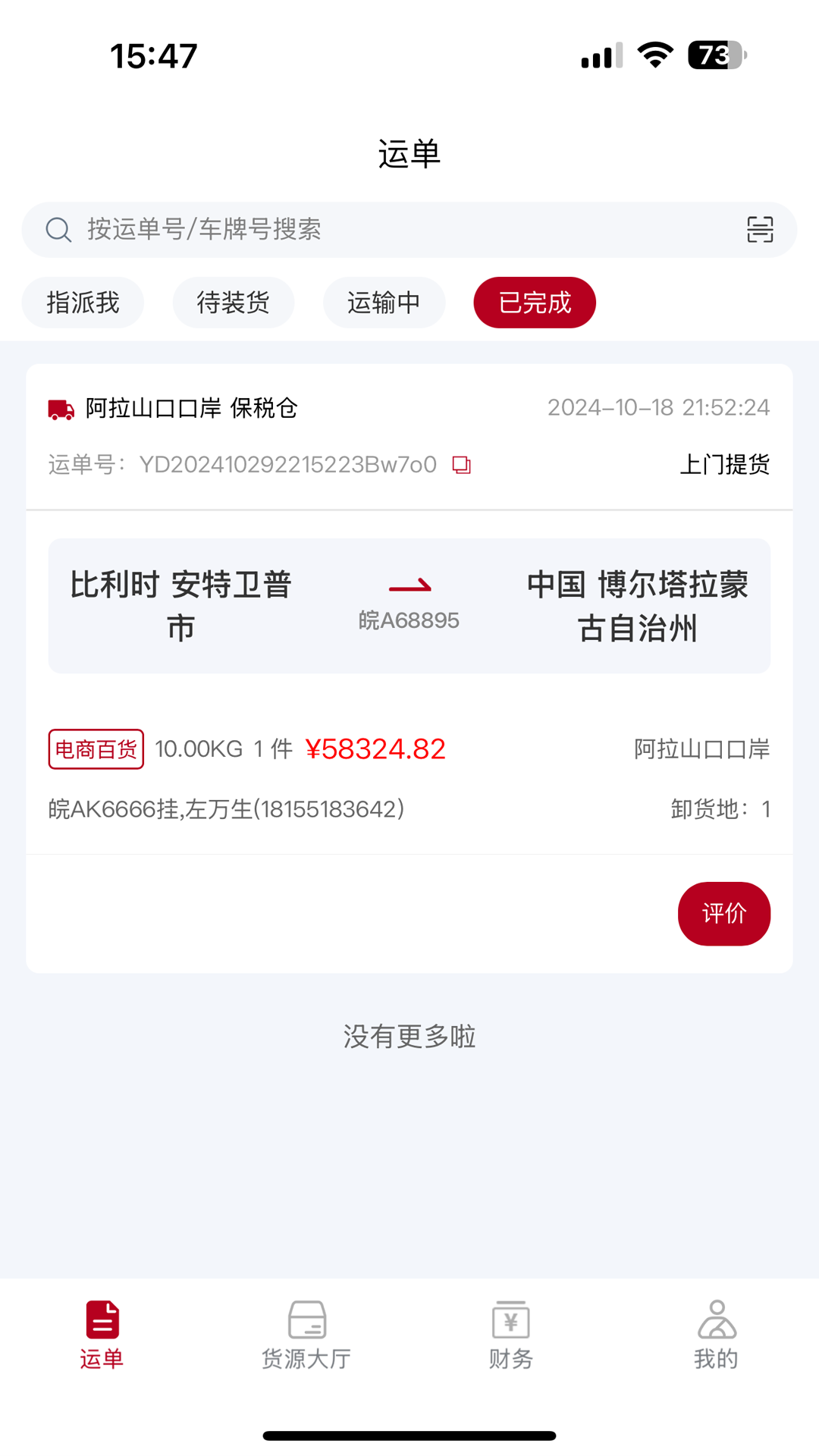Image resolution: width=819 pixels, height=1456 pixels.
Task: Tap destination 中国 博尔塔拉蒙古自治州
Action: [637, 606]
